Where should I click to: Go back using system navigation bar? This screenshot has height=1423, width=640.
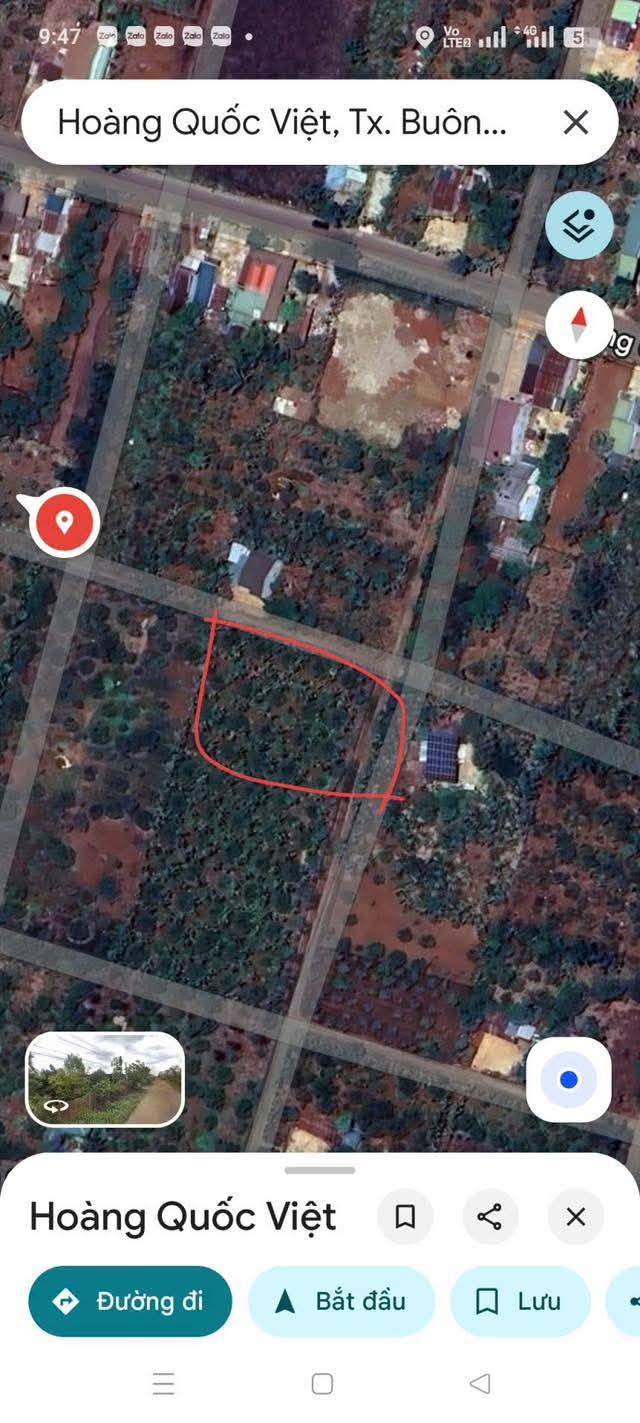[480, 1383]
